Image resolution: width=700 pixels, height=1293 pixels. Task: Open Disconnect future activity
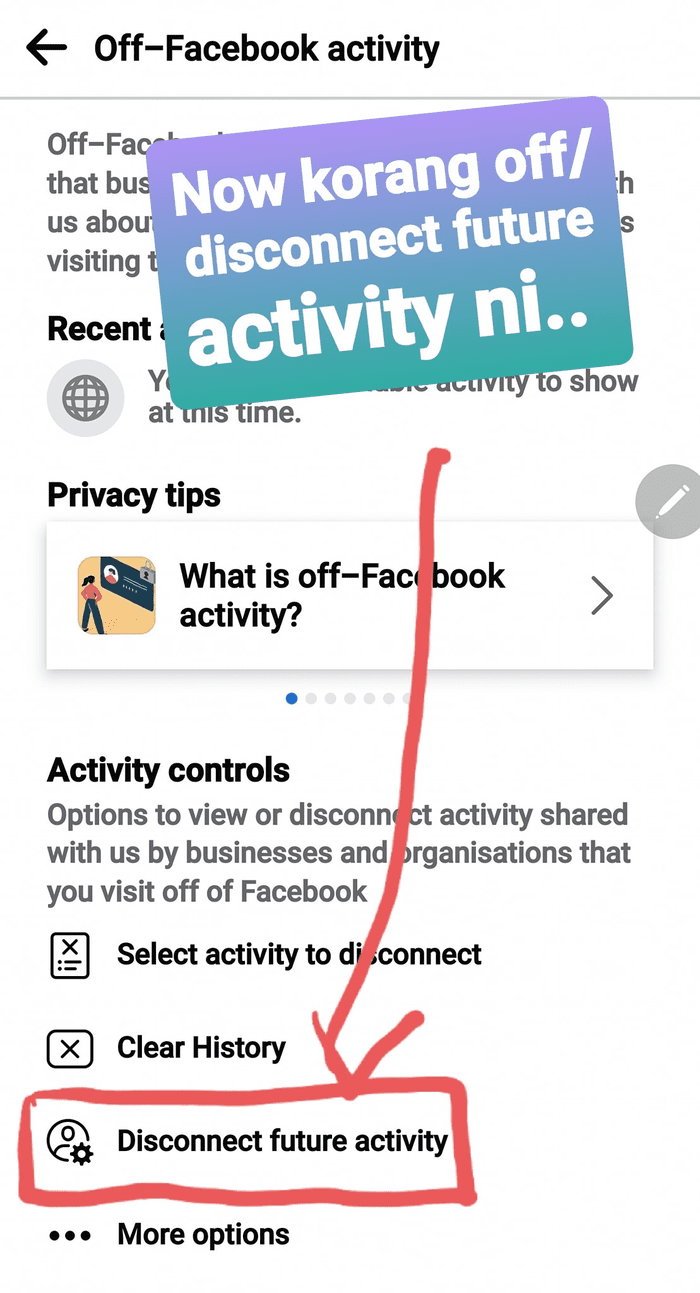[281, 1141]
